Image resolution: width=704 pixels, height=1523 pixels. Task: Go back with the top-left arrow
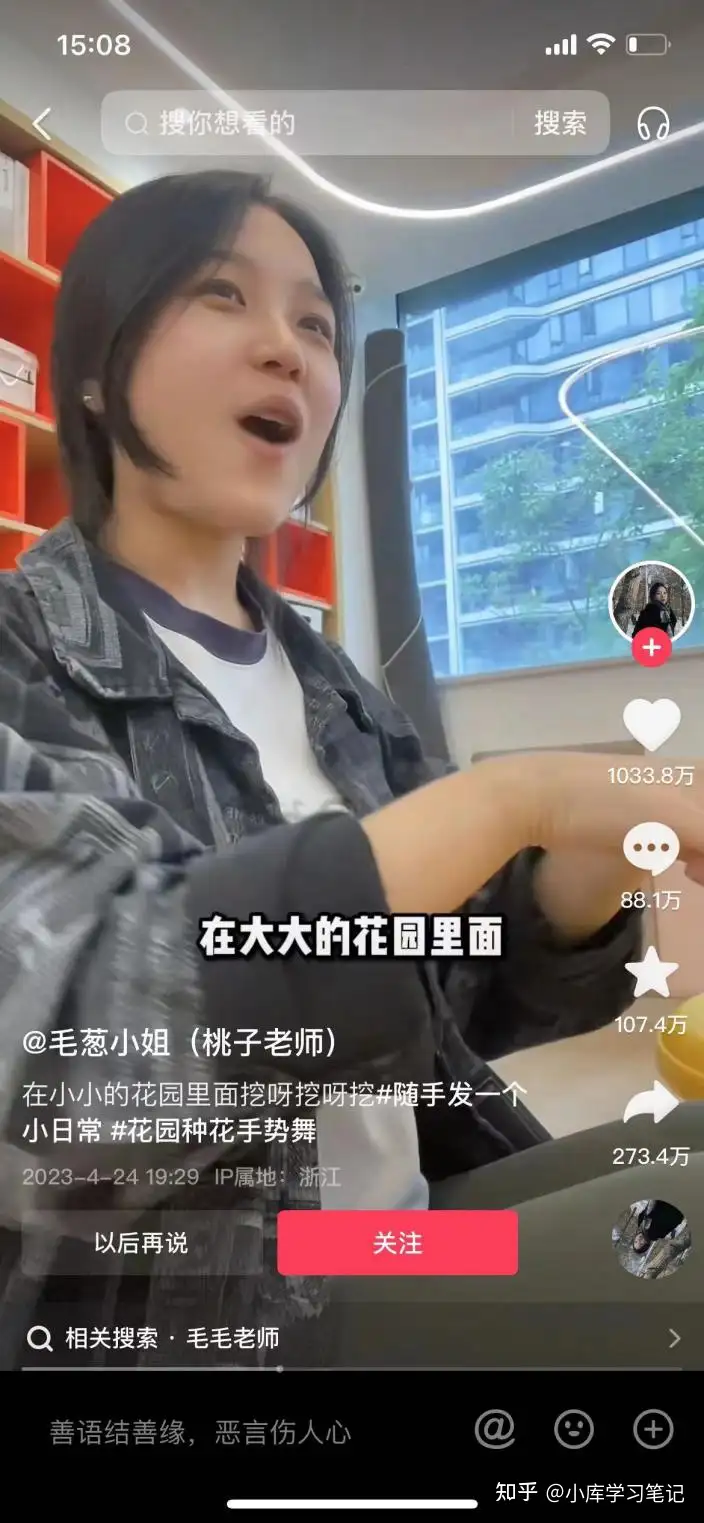click(x=41, y=124)
